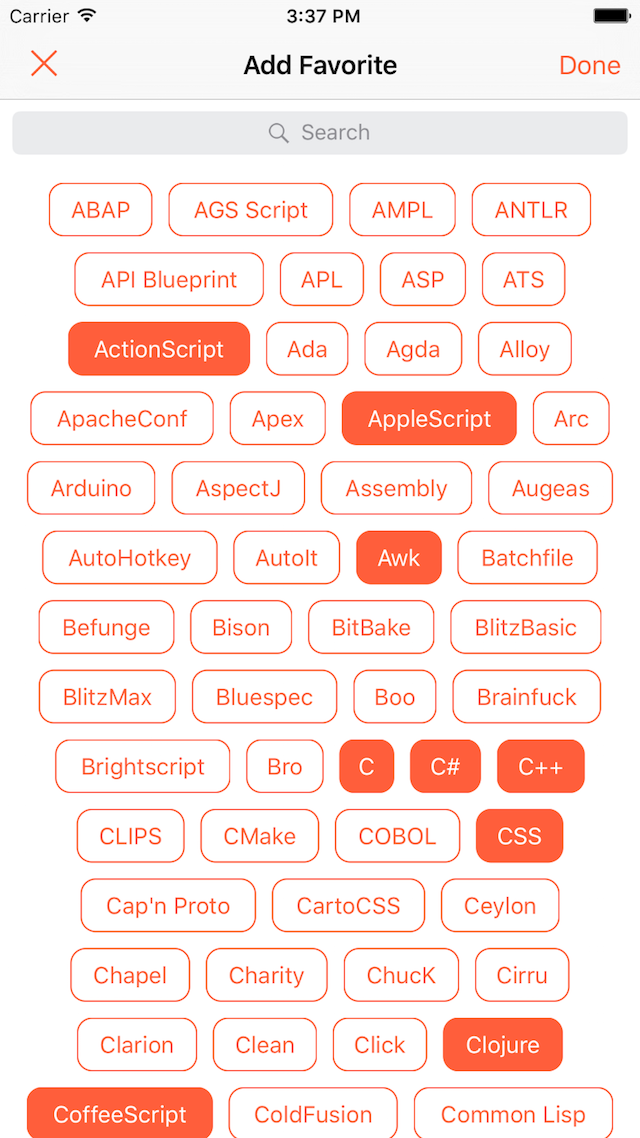Deselect the CoffeeScript chip

tap(120, 1114)
